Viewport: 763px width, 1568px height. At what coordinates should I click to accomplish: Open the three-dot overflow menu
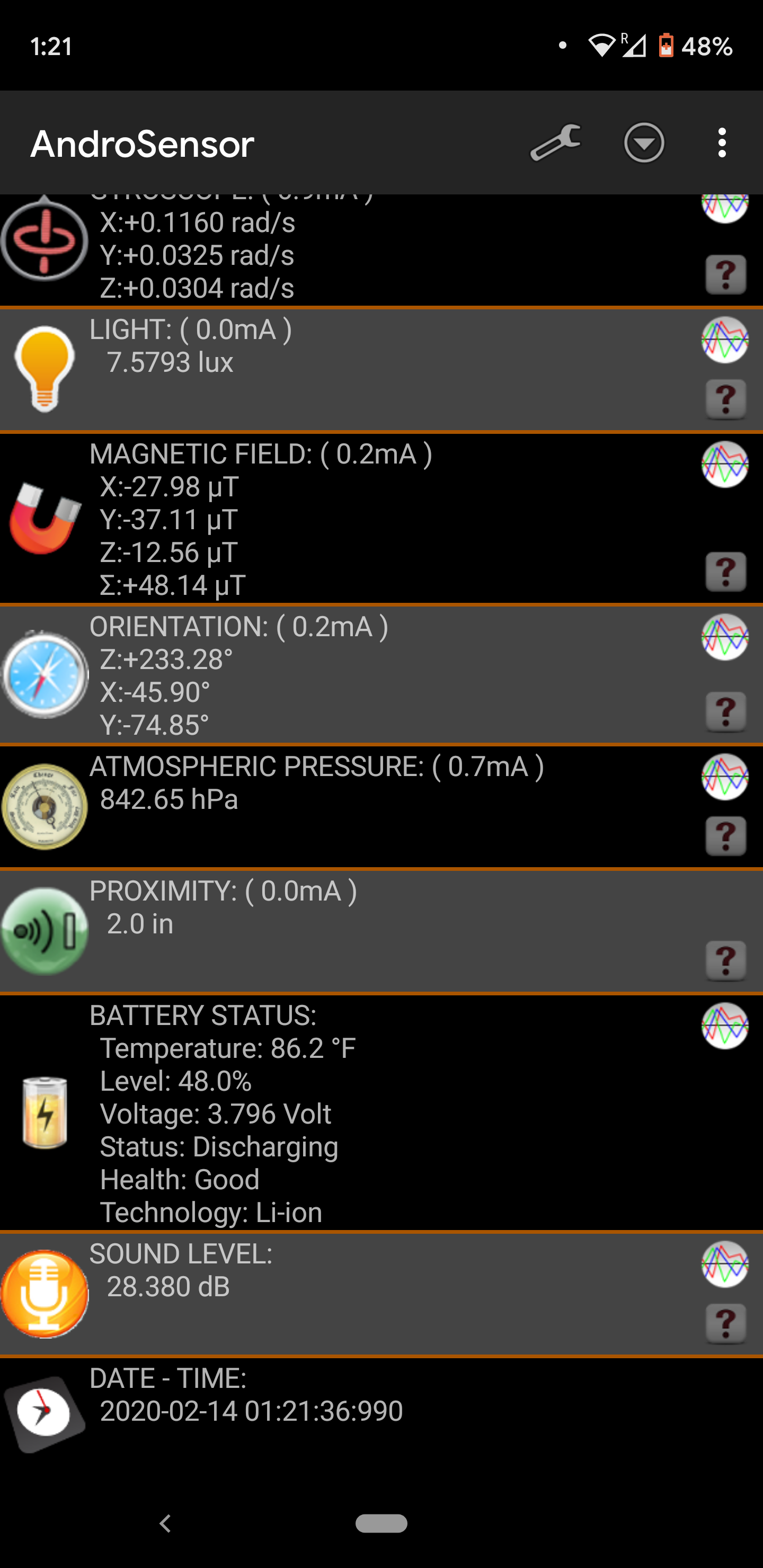(722, 143)
